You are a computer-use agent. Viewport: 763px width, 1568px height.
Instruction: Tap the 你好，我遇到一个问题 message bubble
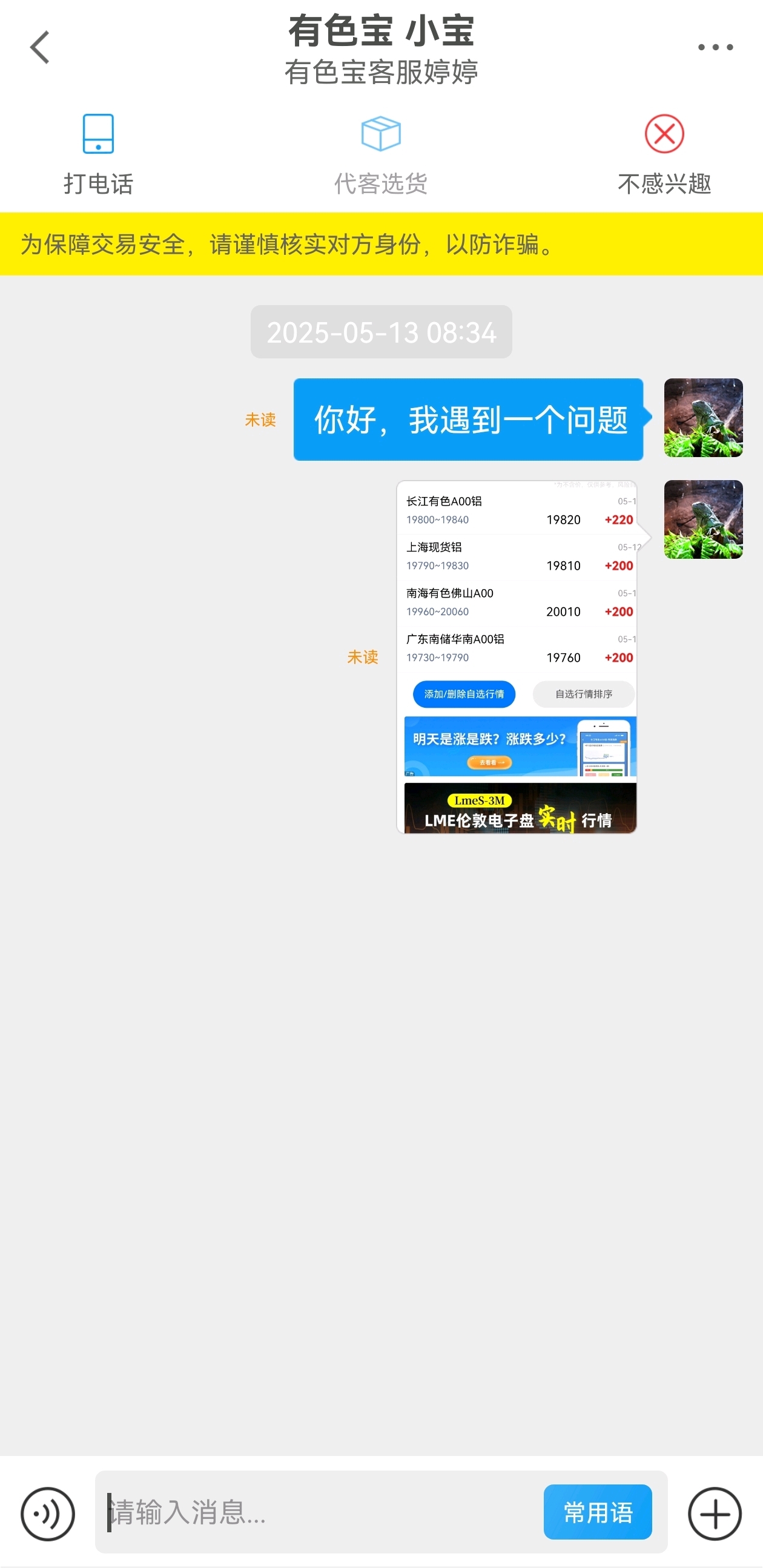click(x=468, y=420)
